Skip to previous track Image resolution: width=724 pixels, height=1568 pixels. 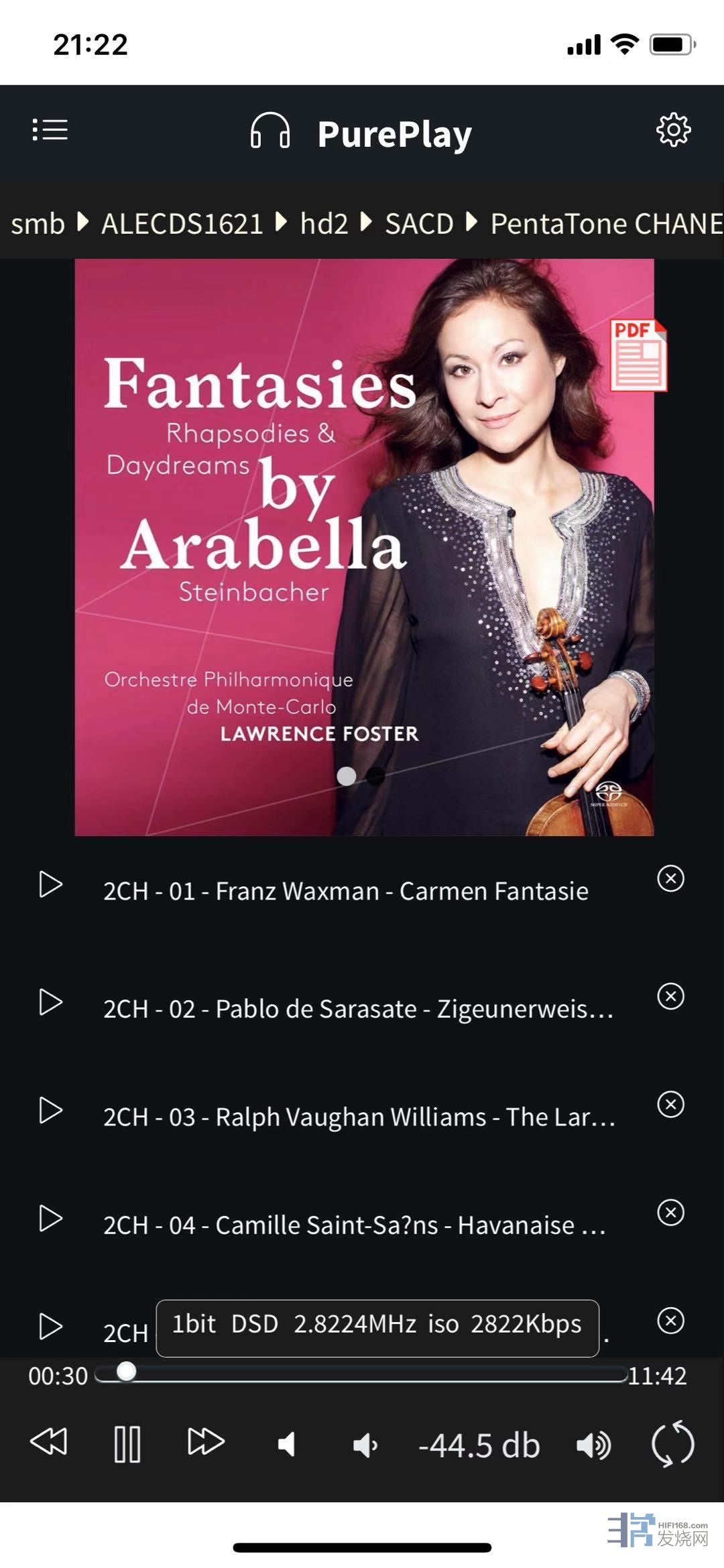[x=49, y=1441]
